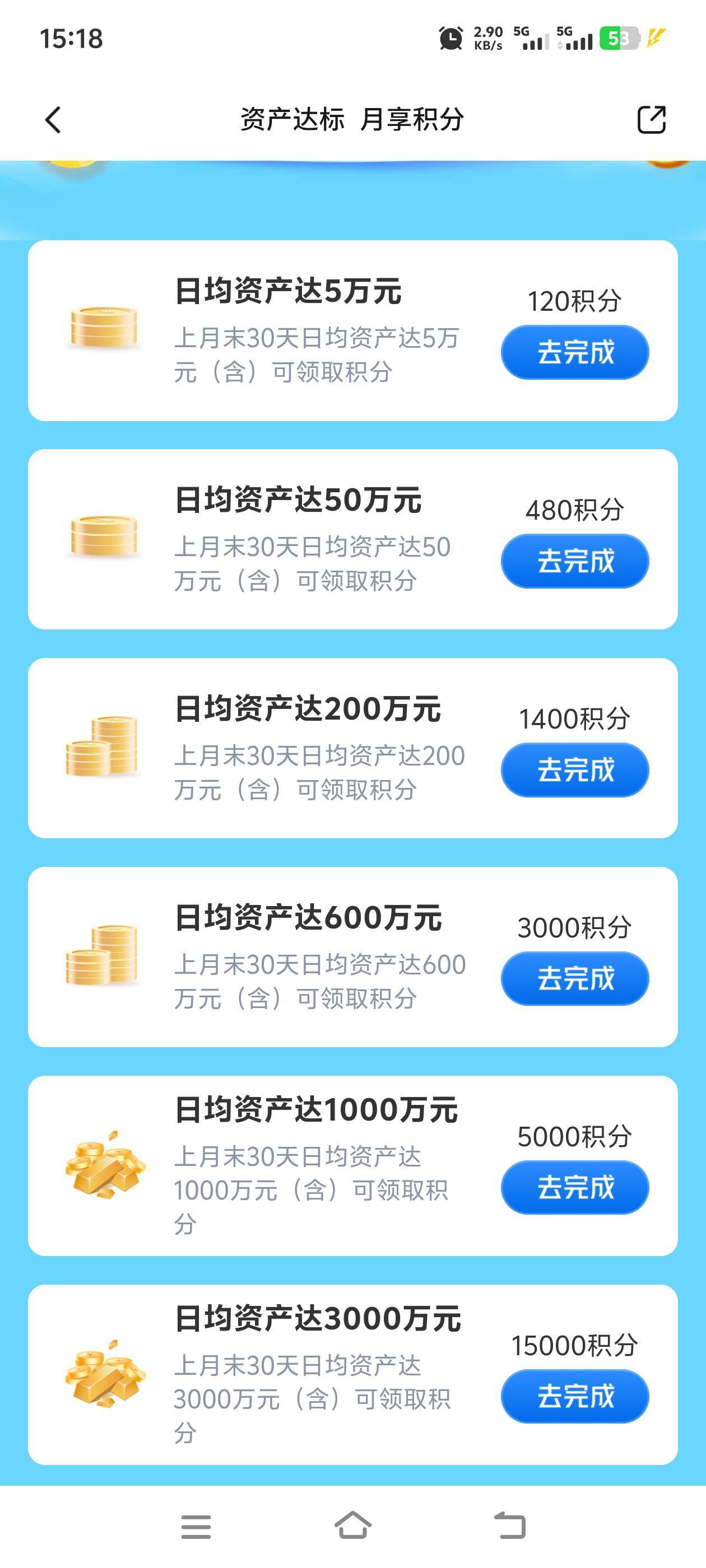
Task: Go to the system home screen
Action: (352, 1525)
